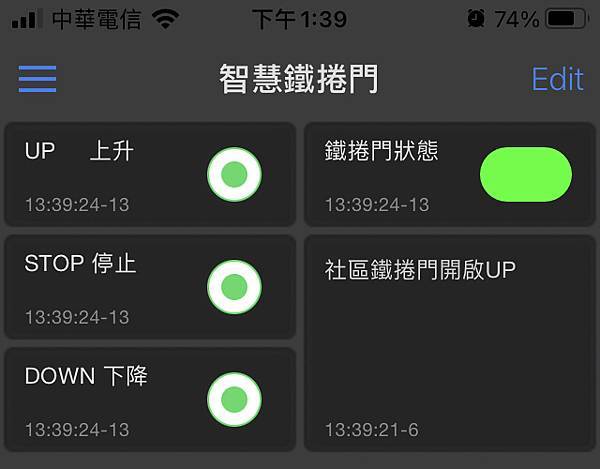This screenshot has height=469, width=600.
Task: Open the hamburger drawer menu
Action: [37, 79]
